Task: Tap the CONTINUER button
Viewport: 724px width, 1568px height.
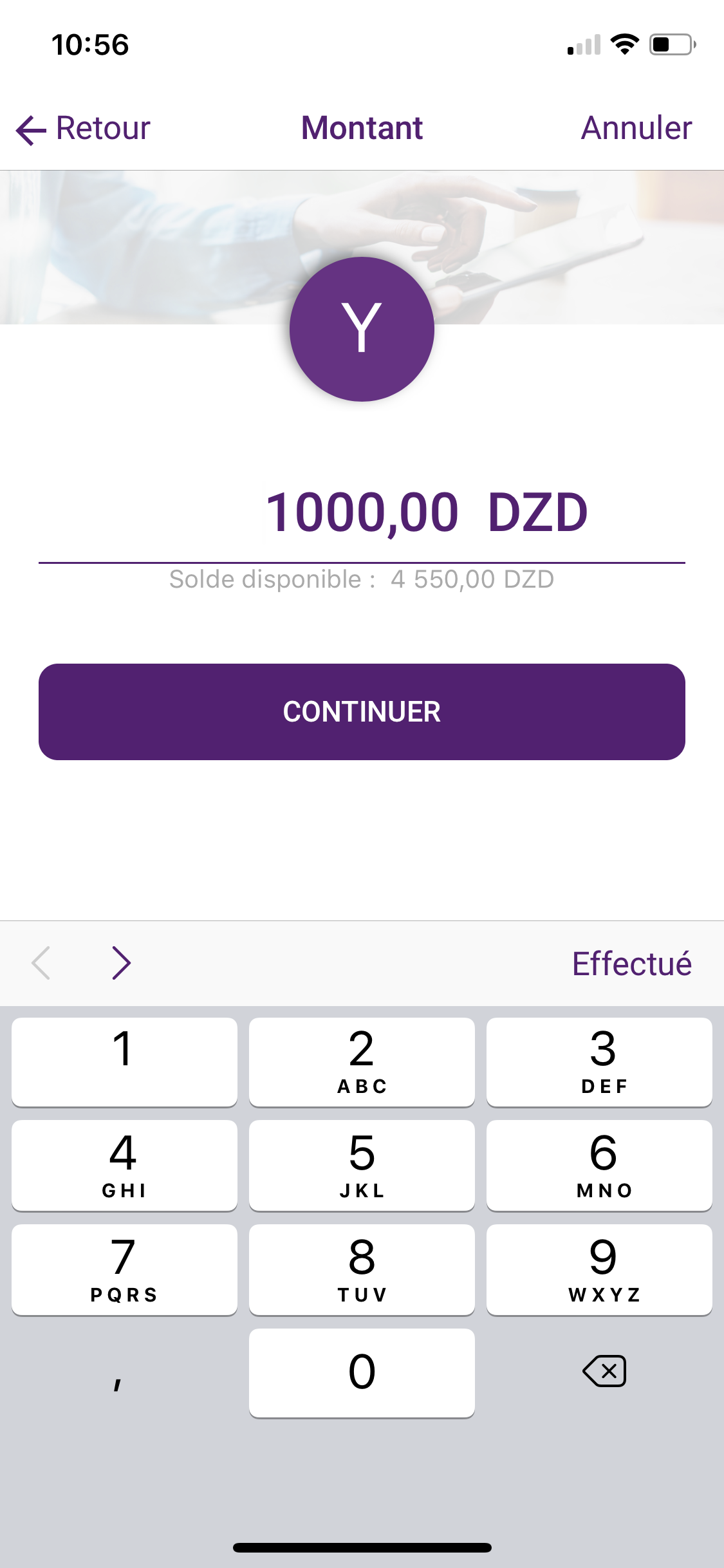Action: tap(362, 711)
